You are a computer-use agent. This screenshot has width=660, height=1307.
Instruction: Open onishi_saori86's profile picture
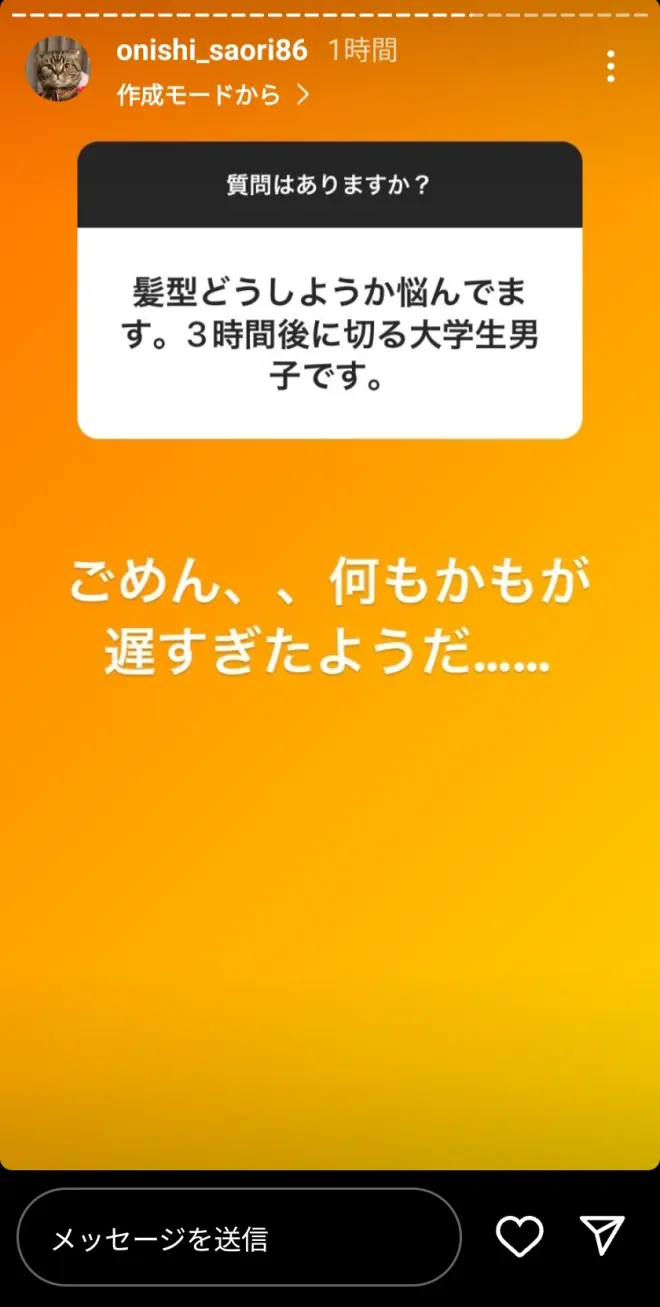pyautogui.click(x=58, y=68)
